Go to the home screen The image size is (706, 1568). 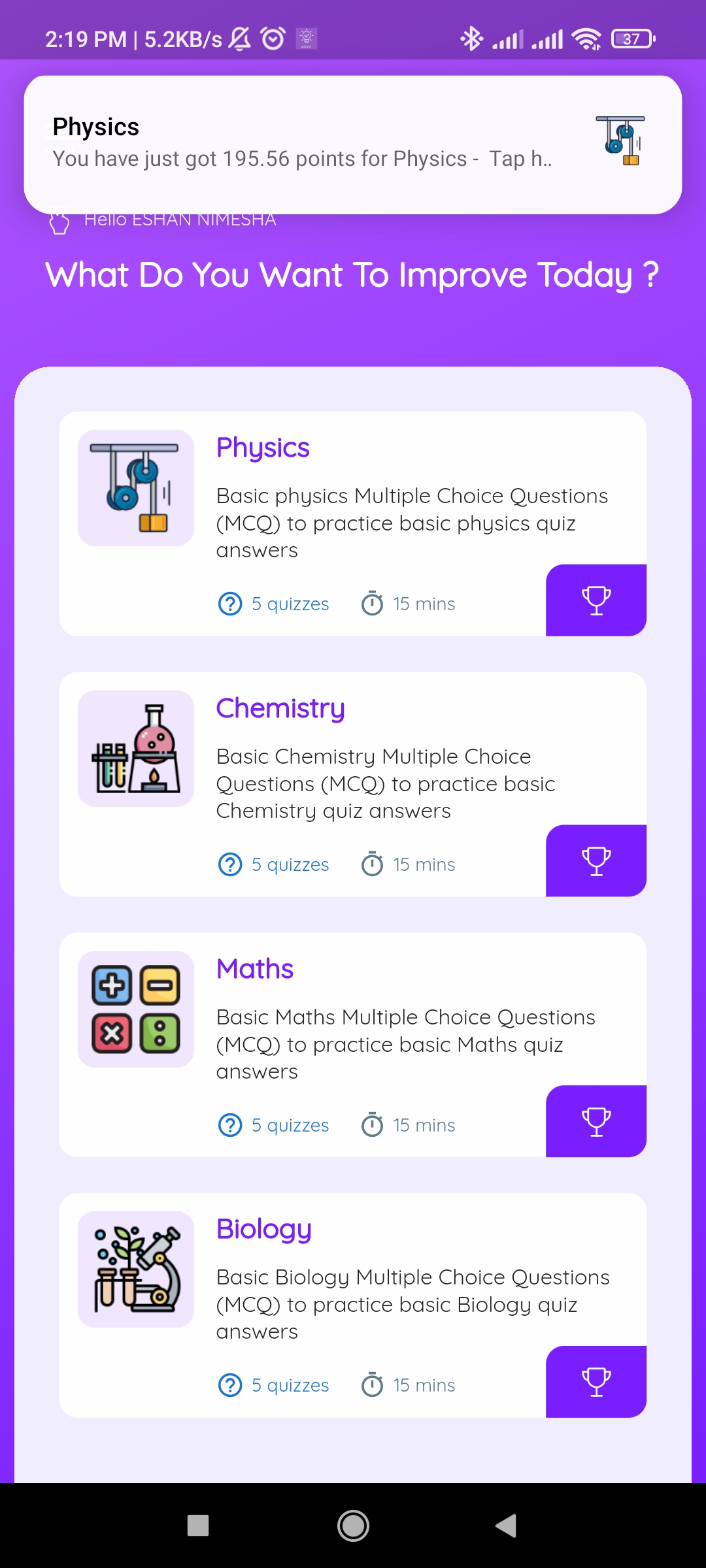click(x=353, y=1526)
